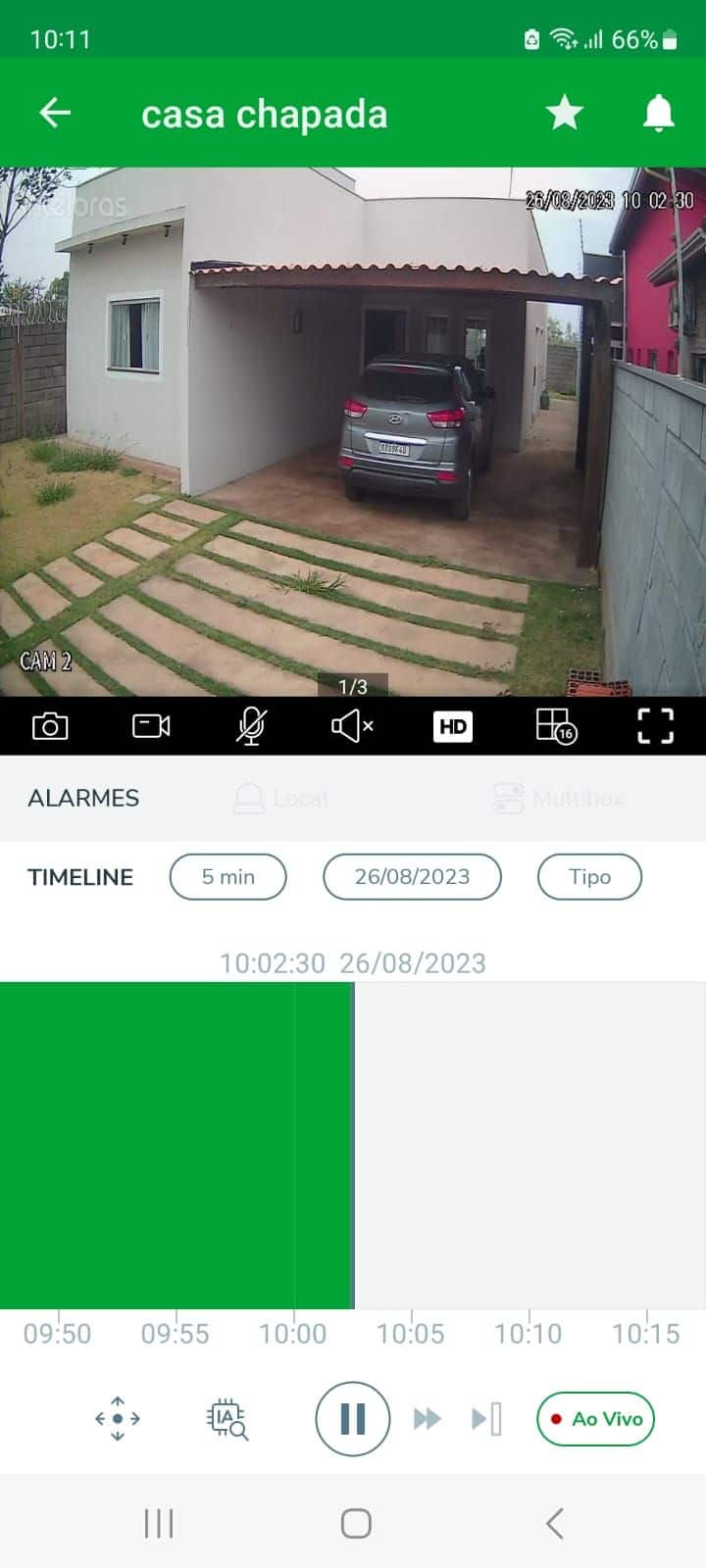Open the camera pan direction control
The width and height of the screenshot is (706, 1568).
coord(118,1418)
